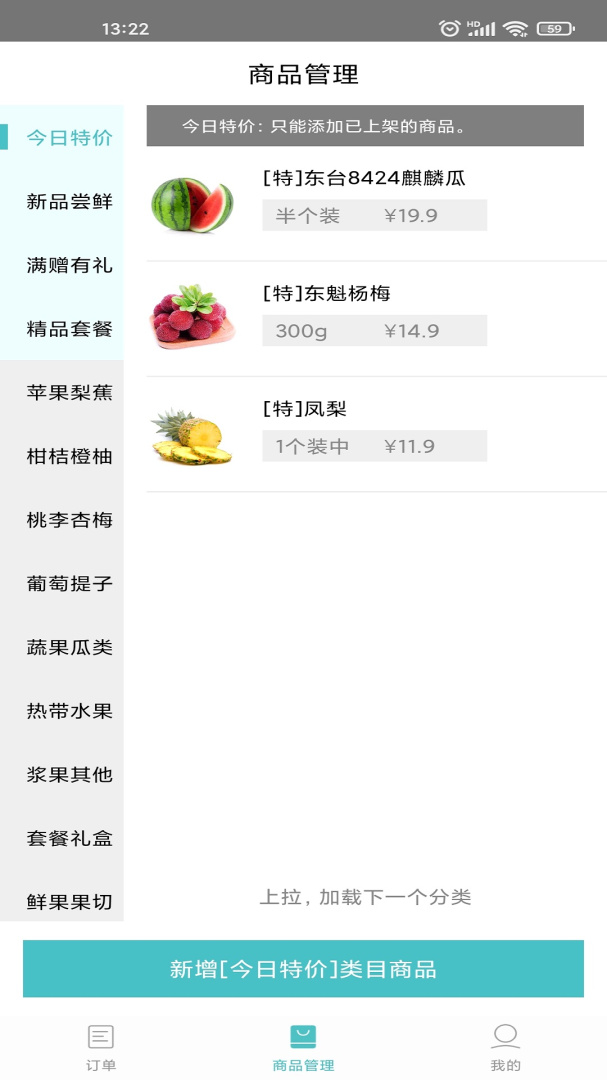Screen dimensions: 607x1080
Task: Switch to the 柑桔橙柚 category
Action: click(x=69, y=457)
